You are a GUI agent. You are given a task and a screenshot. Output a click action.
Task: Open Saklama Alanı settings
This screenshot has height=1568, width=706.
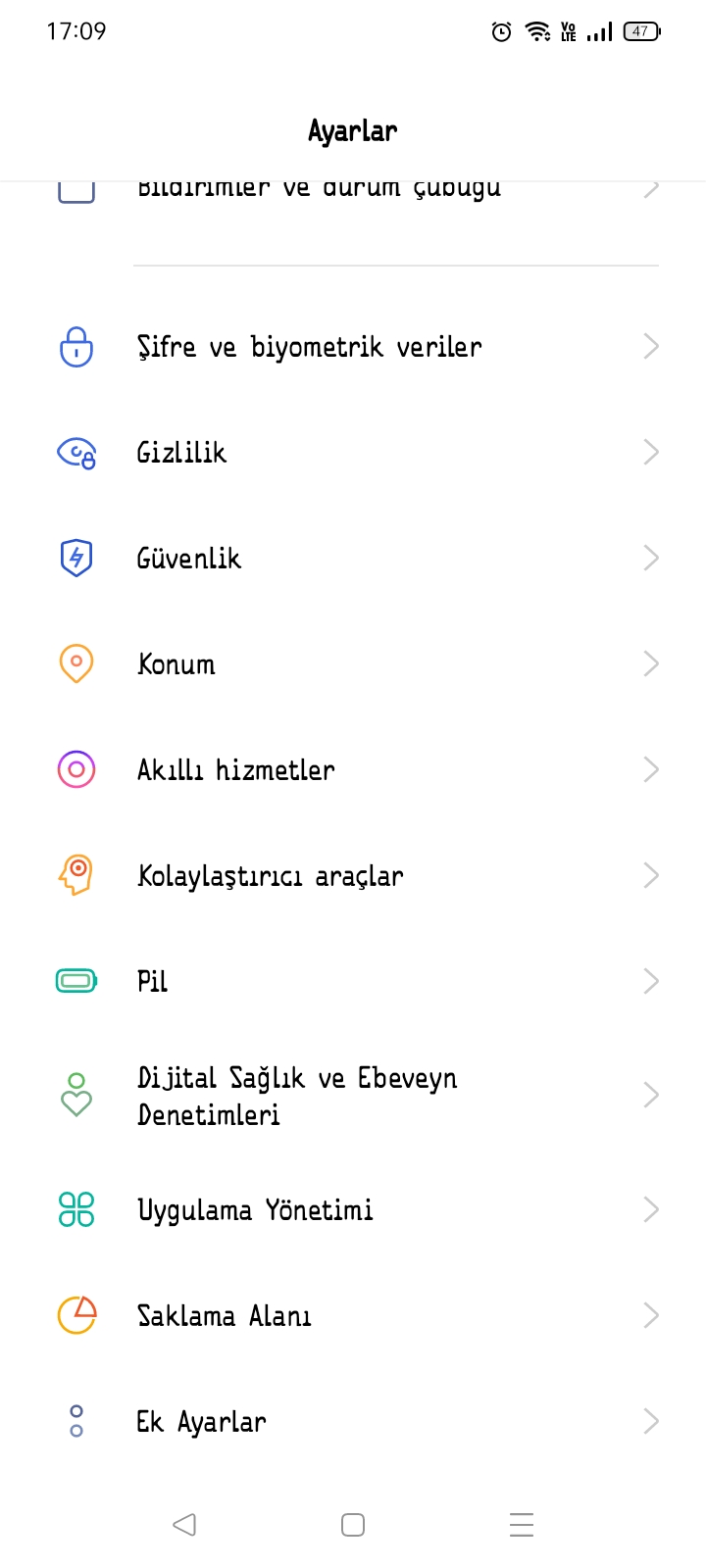pyautogui.click(x=225, y=1316)
